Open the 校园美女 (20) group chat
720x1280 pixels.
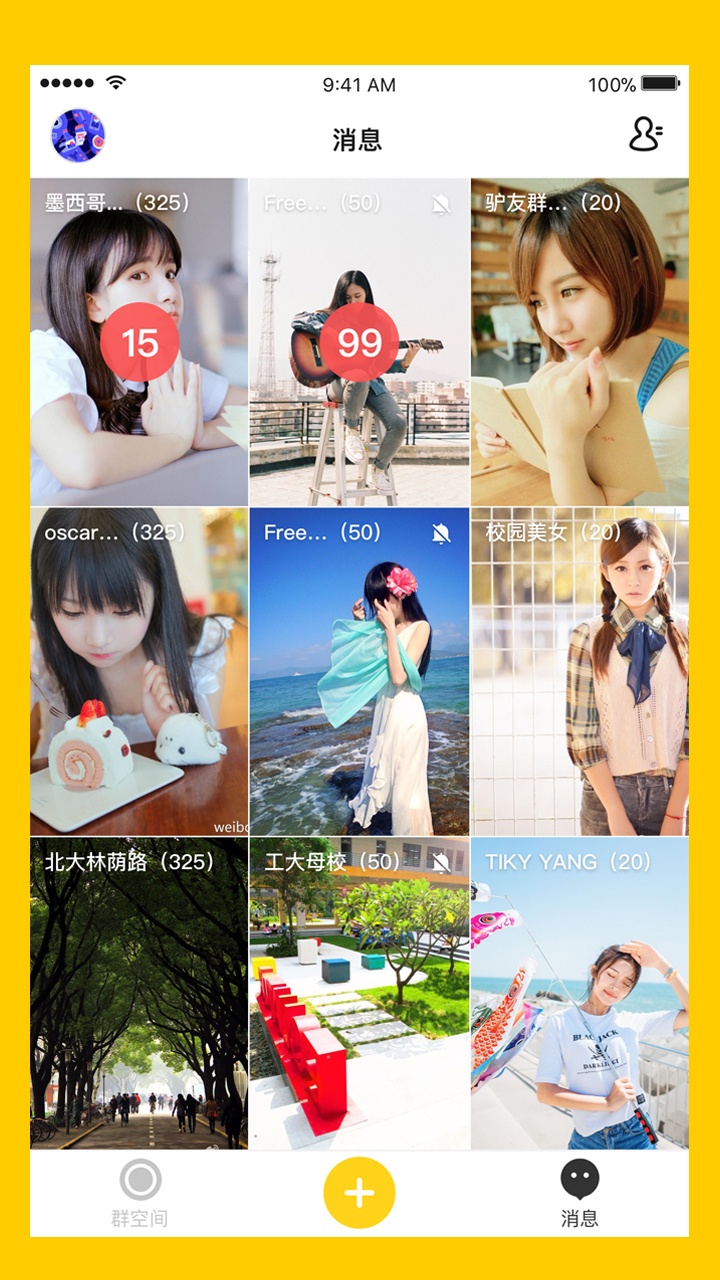(x=580, y=671)
